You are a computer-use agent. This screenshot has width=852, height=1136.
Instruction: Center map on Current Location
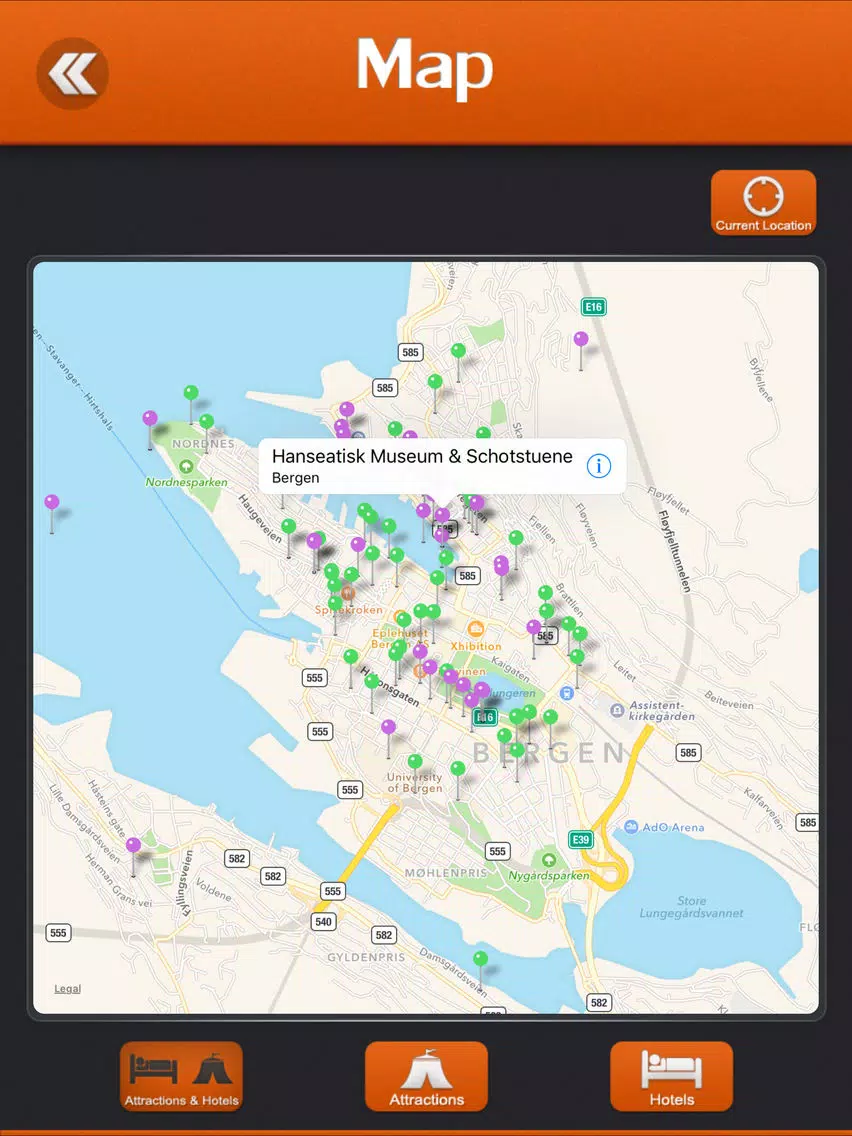click(763, 203)
